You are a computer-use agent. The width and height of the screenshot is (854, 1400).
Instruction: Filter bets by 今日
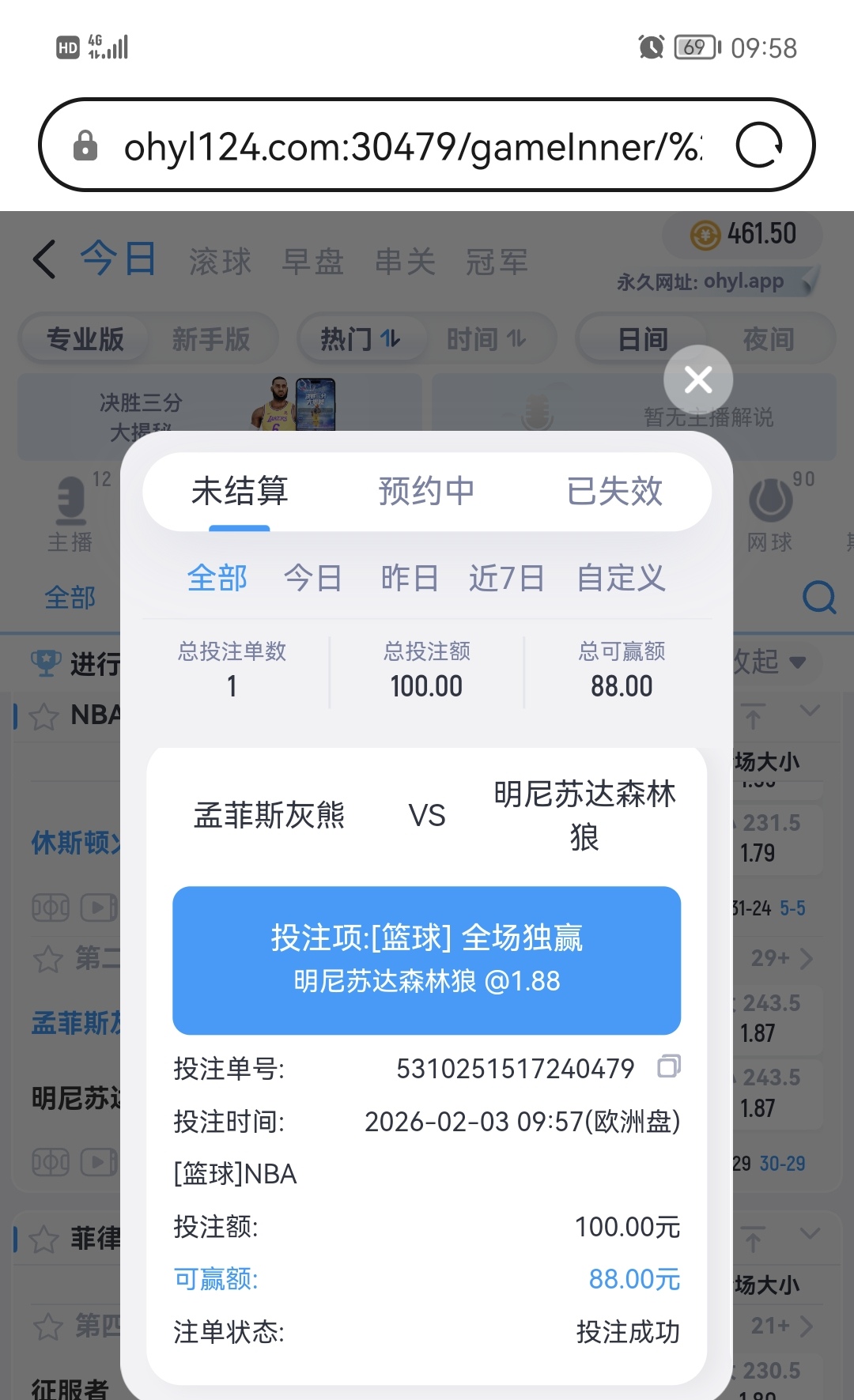coord(313,578)
